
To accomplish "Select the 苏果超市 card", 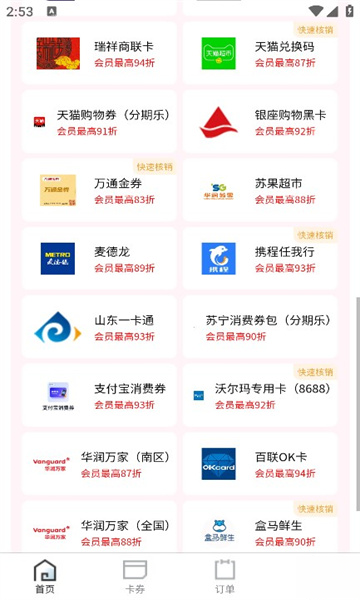I will click(x=260, y=190).
